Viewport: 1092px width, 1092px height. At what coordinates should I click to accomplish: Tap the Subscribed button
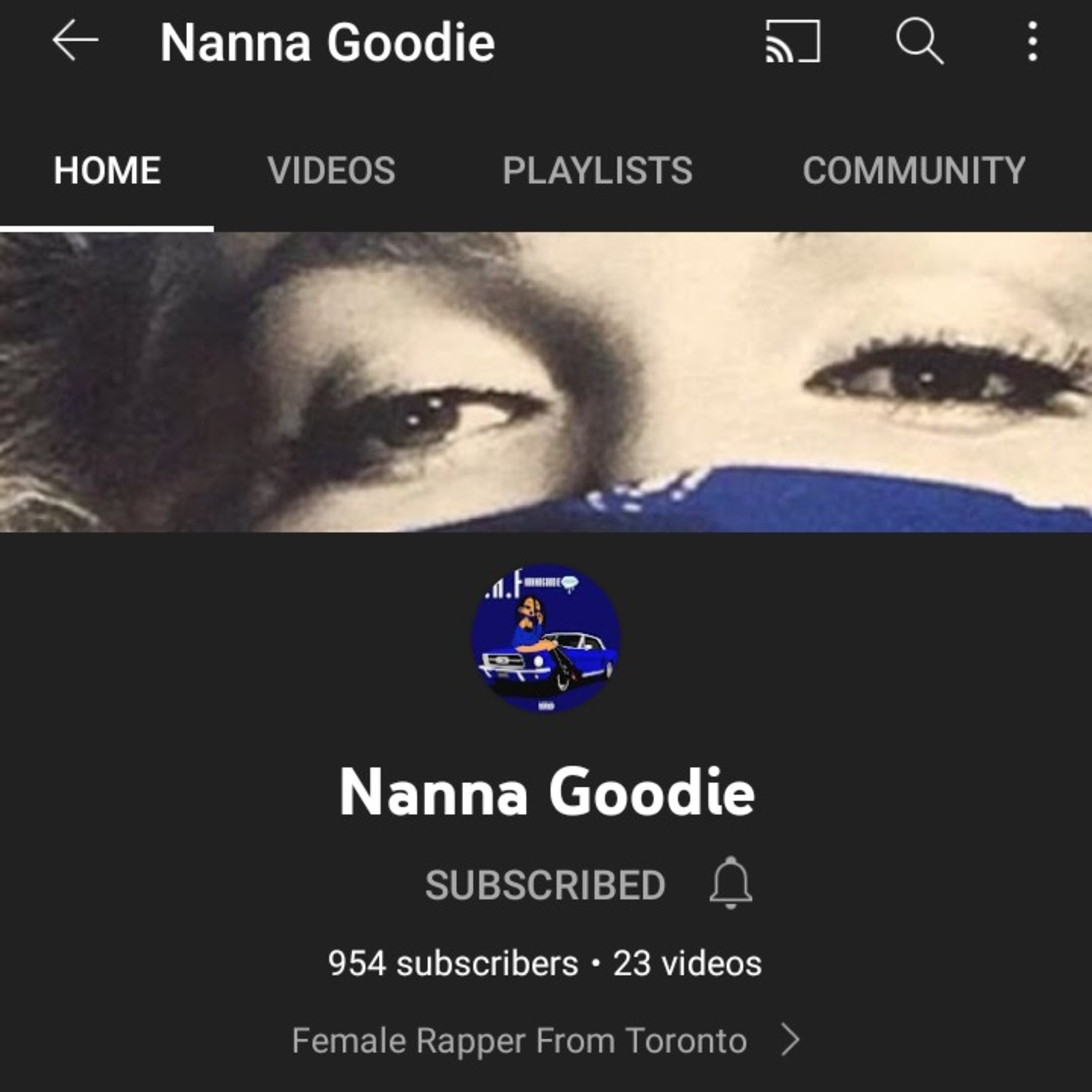coord(545,885)
